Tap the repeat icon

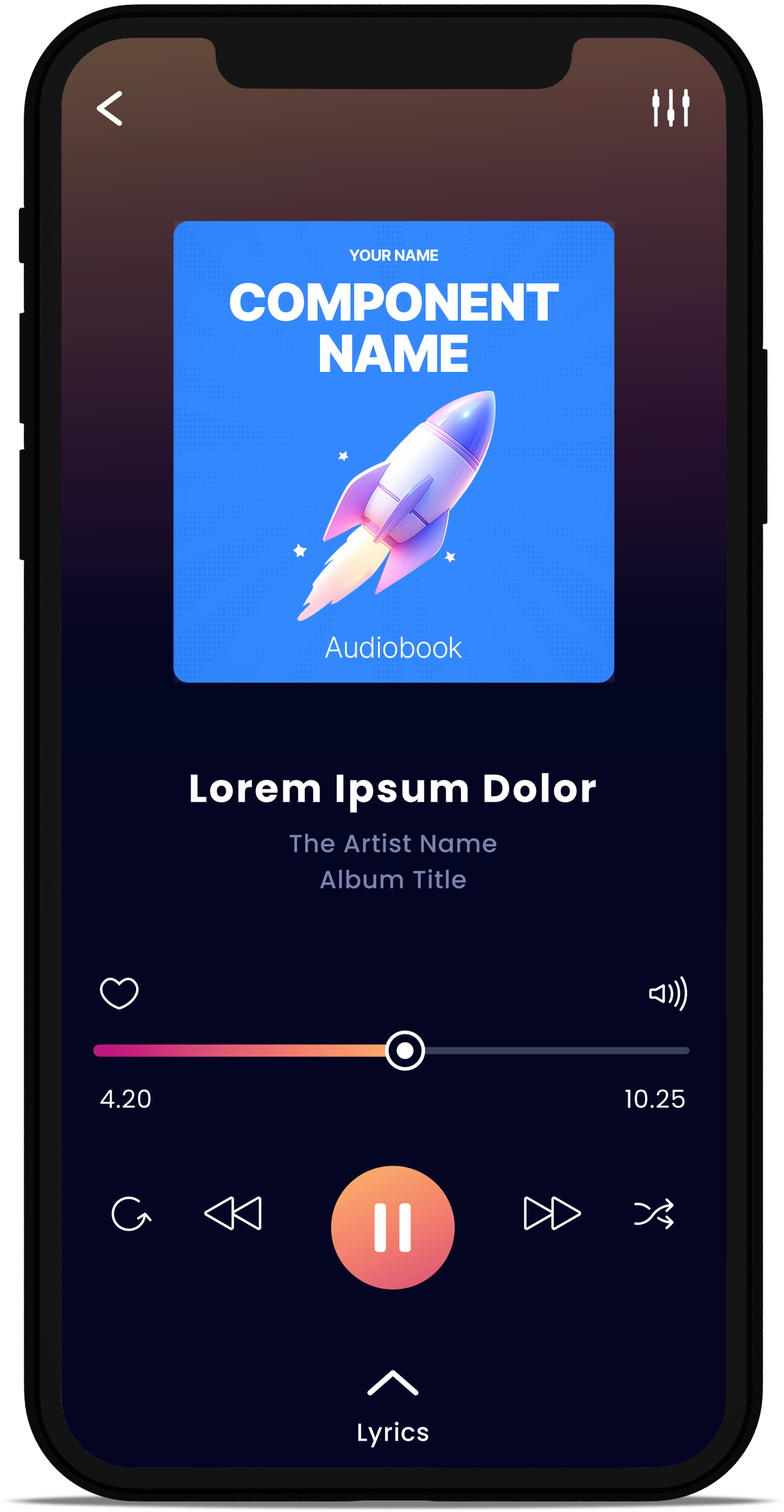[x=131, y=1213]
